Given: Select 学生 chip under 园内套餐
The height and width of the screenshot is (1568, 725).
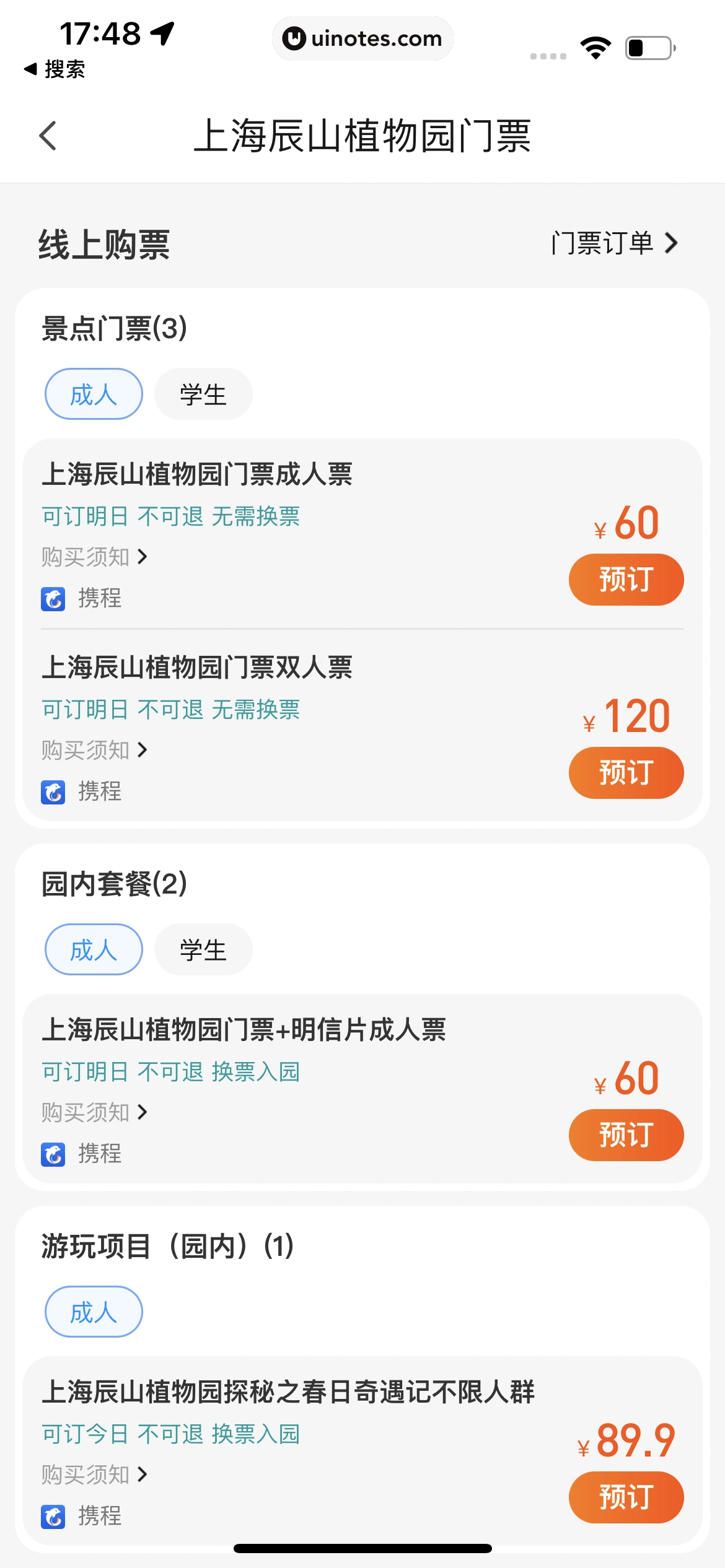Looking at the screenshot, I should tap(203, 950).
